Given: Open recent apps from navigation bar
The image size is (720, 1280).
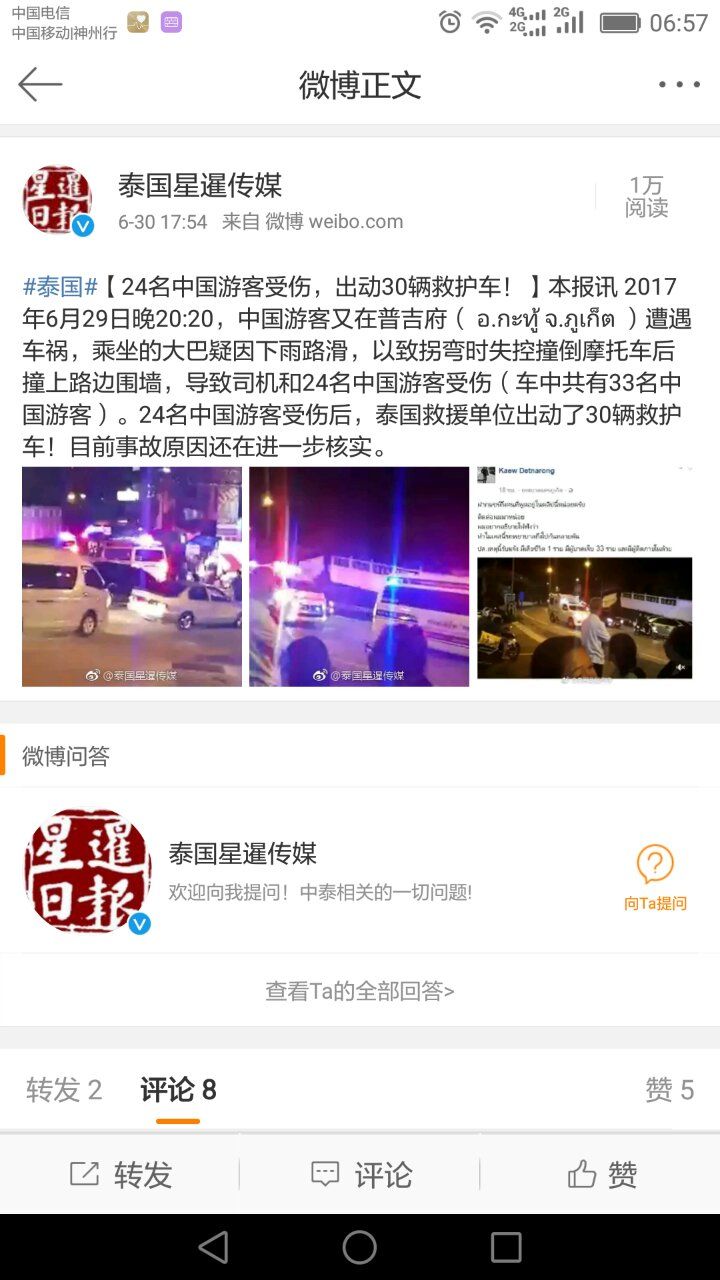Looking at the screenshot, I should click(506, 1247).
